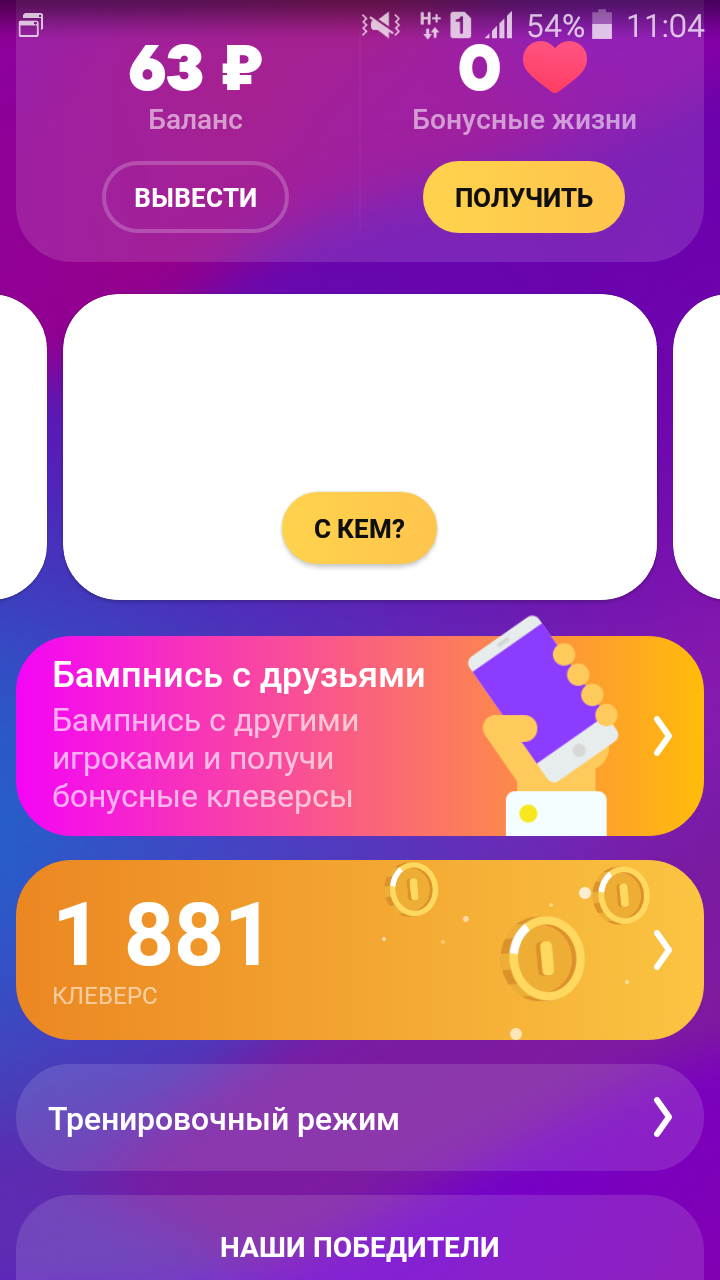Screen dimensions: 720x1280
Task: Get bonus lives with ПОЛУЧИТЬ
Action: point(523,197)
